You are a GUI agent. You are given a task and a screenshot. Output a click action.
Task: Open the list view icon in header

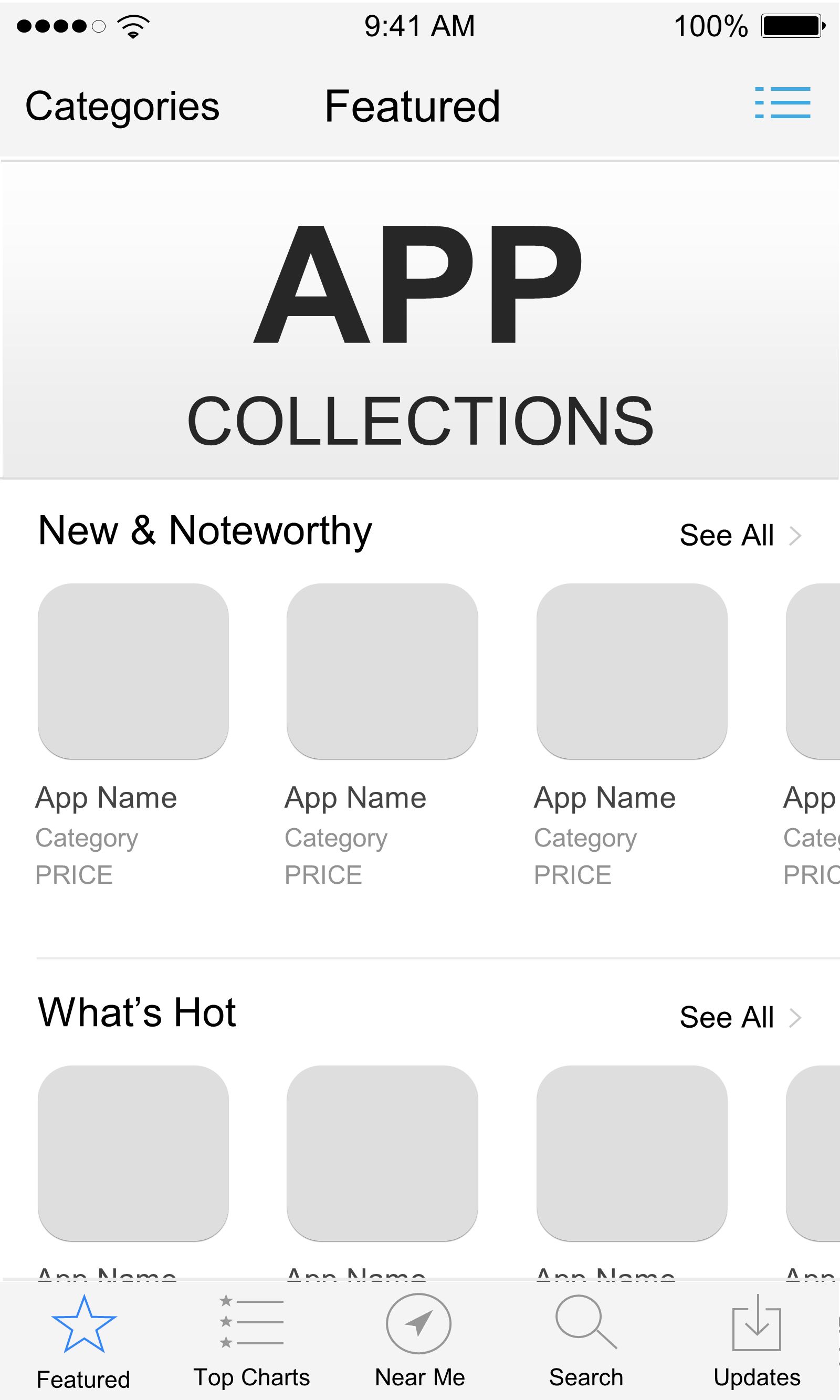click(x=782, y=102)
